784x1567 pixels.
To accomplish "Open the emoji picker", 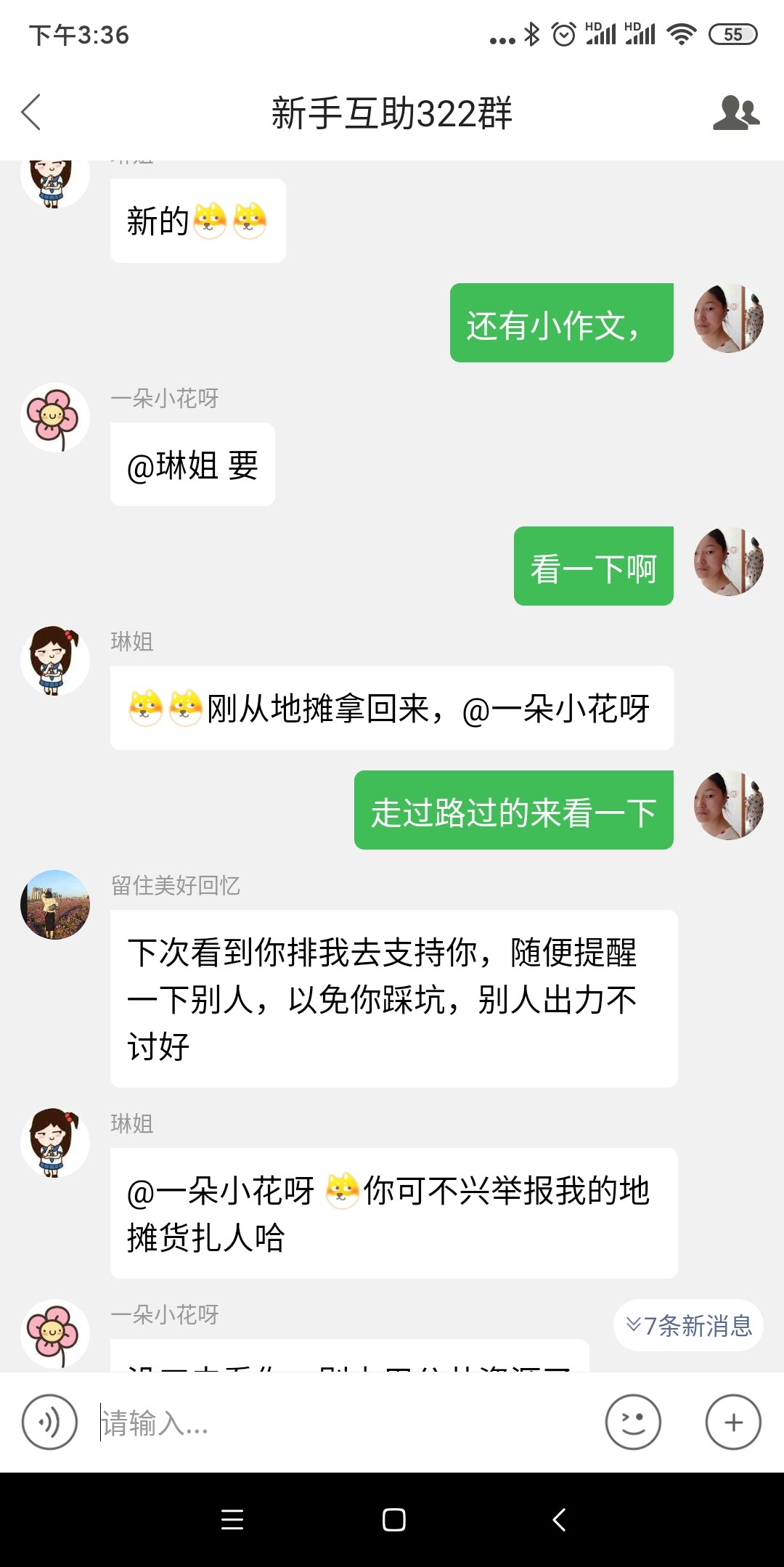I will [x=633, y=1422].
